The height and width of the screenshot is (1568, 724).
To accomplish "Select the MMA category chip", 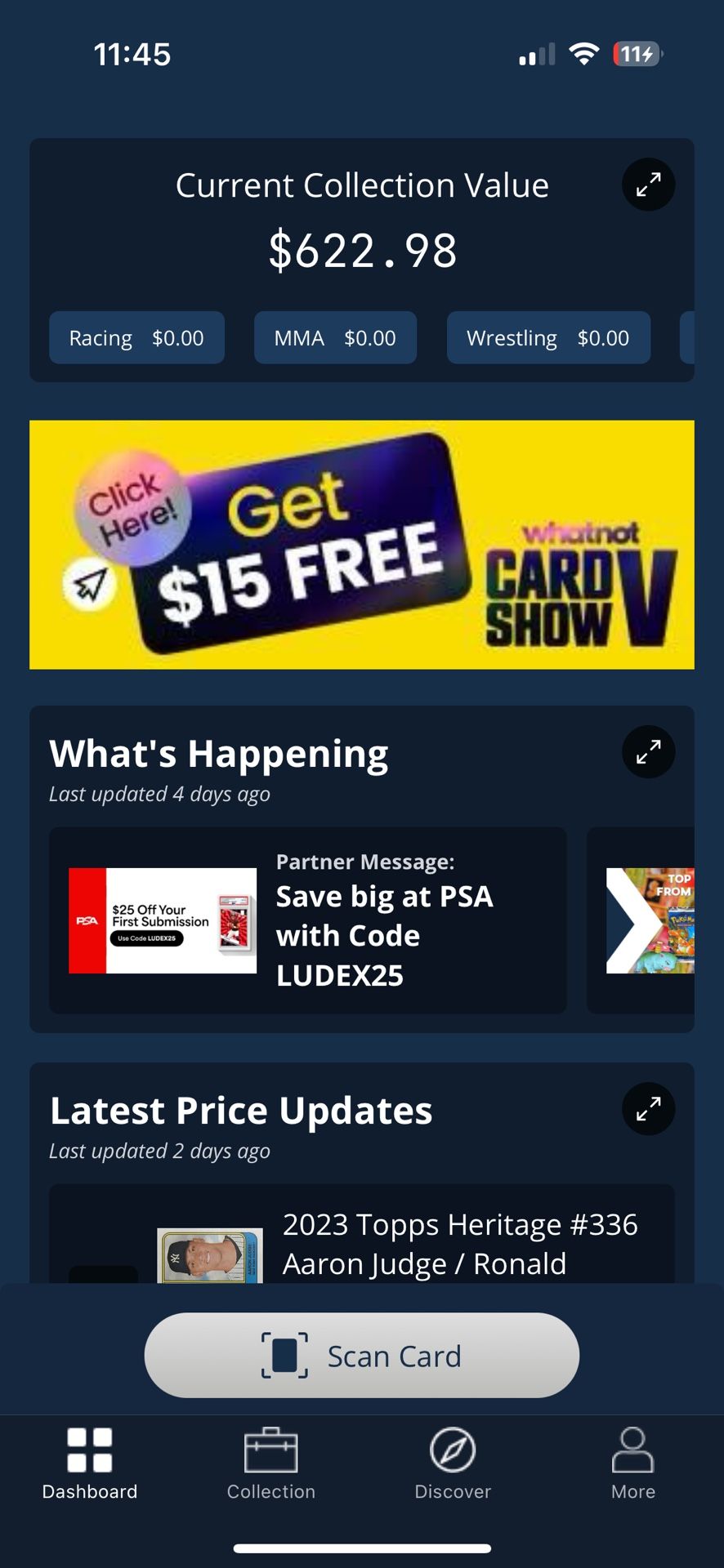I will (x=335, y=337).
